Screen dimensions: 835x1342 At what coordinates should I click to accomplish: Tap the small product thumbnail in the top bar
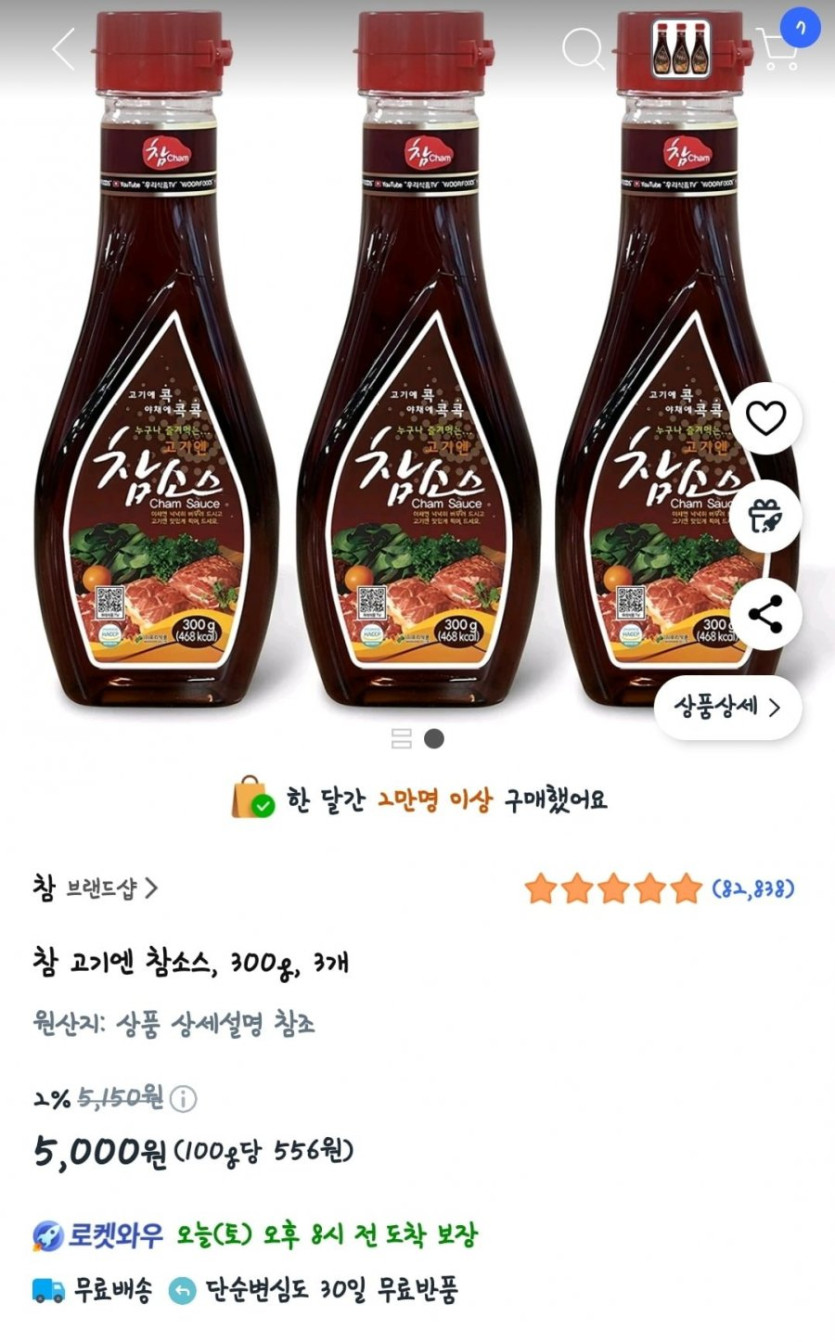pyautogui.click(x=680, y=46)
